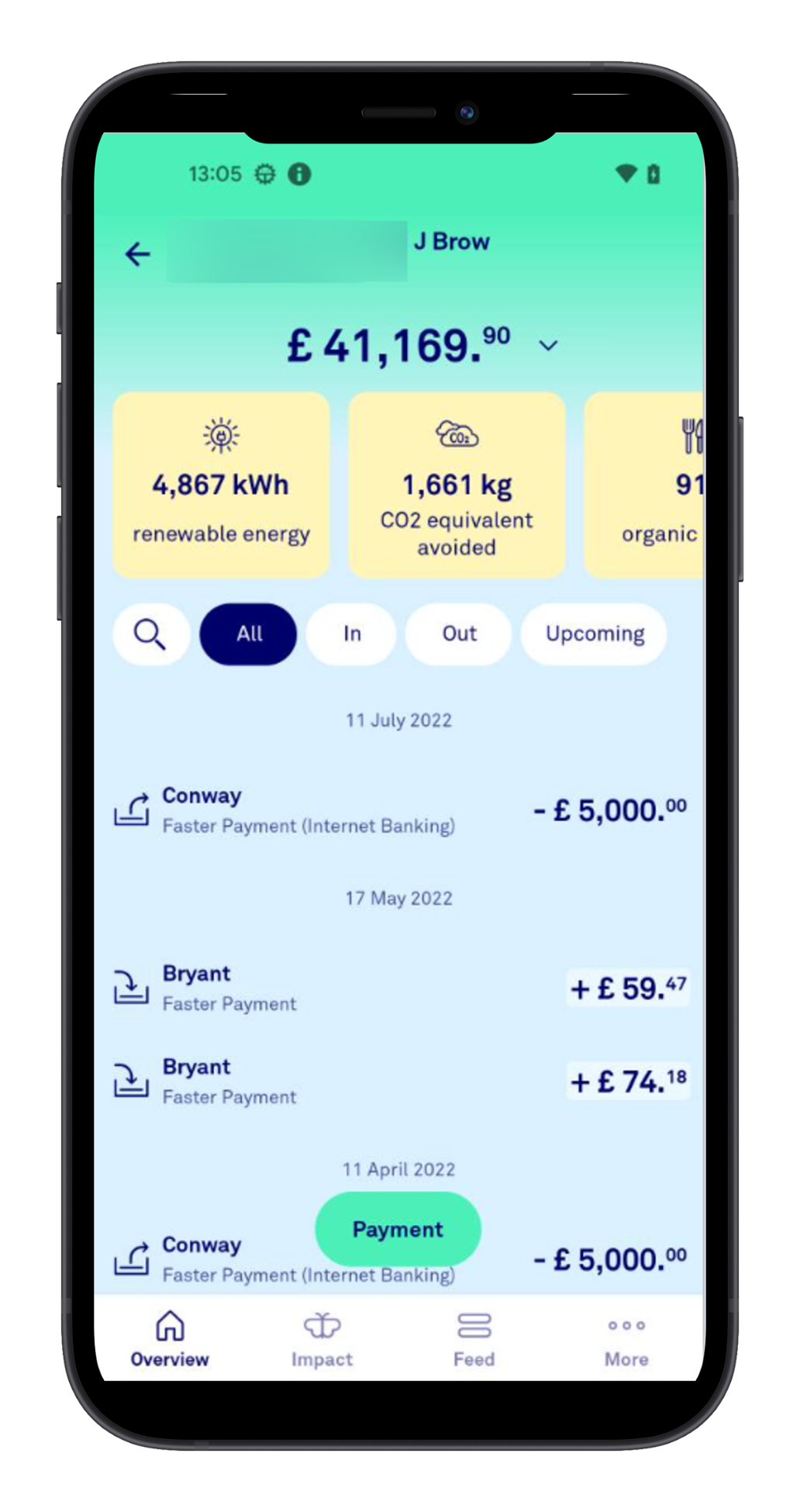Filter transactions by In
The height and width of the screenshot is (1512, 800).
[351, 633]
